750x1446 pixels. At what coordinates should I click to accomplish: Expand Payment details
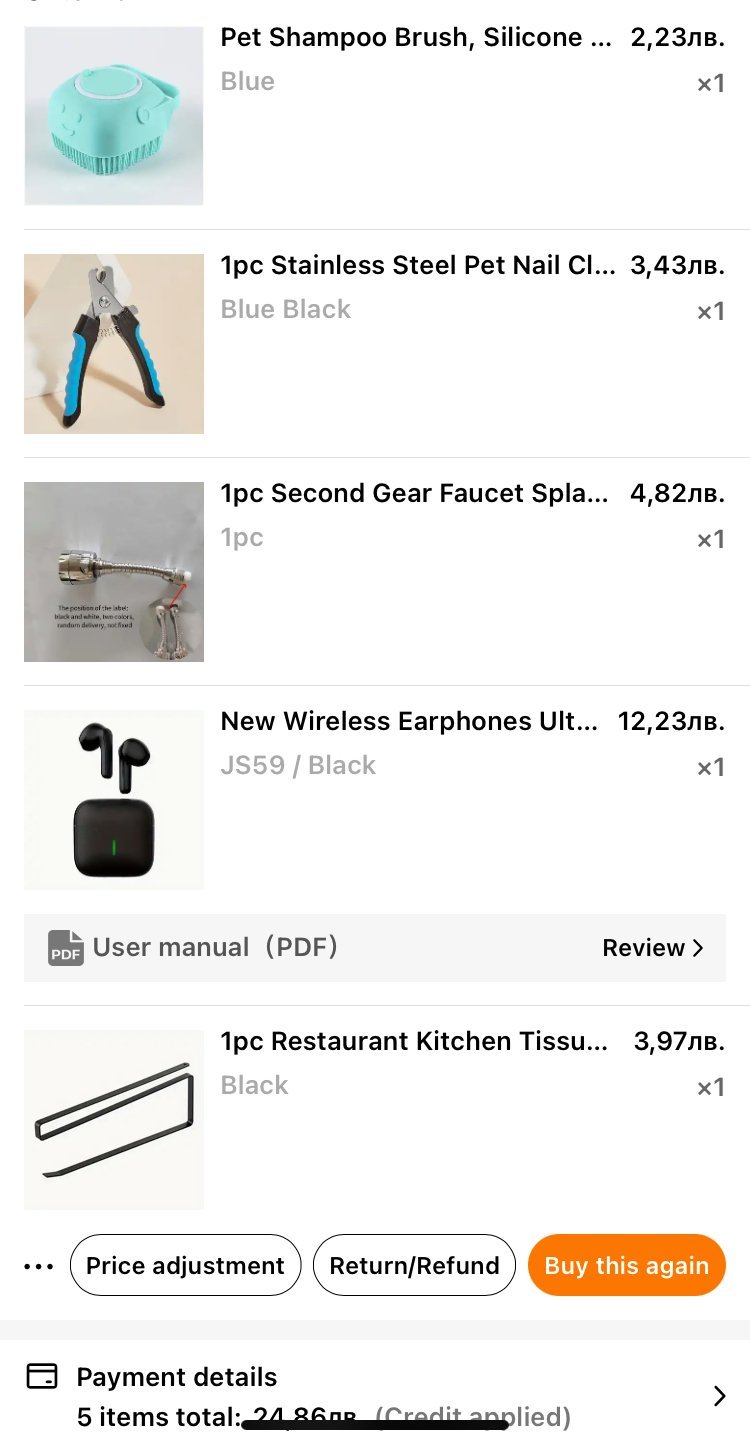pyautogui.click(x=718, y=1396)
